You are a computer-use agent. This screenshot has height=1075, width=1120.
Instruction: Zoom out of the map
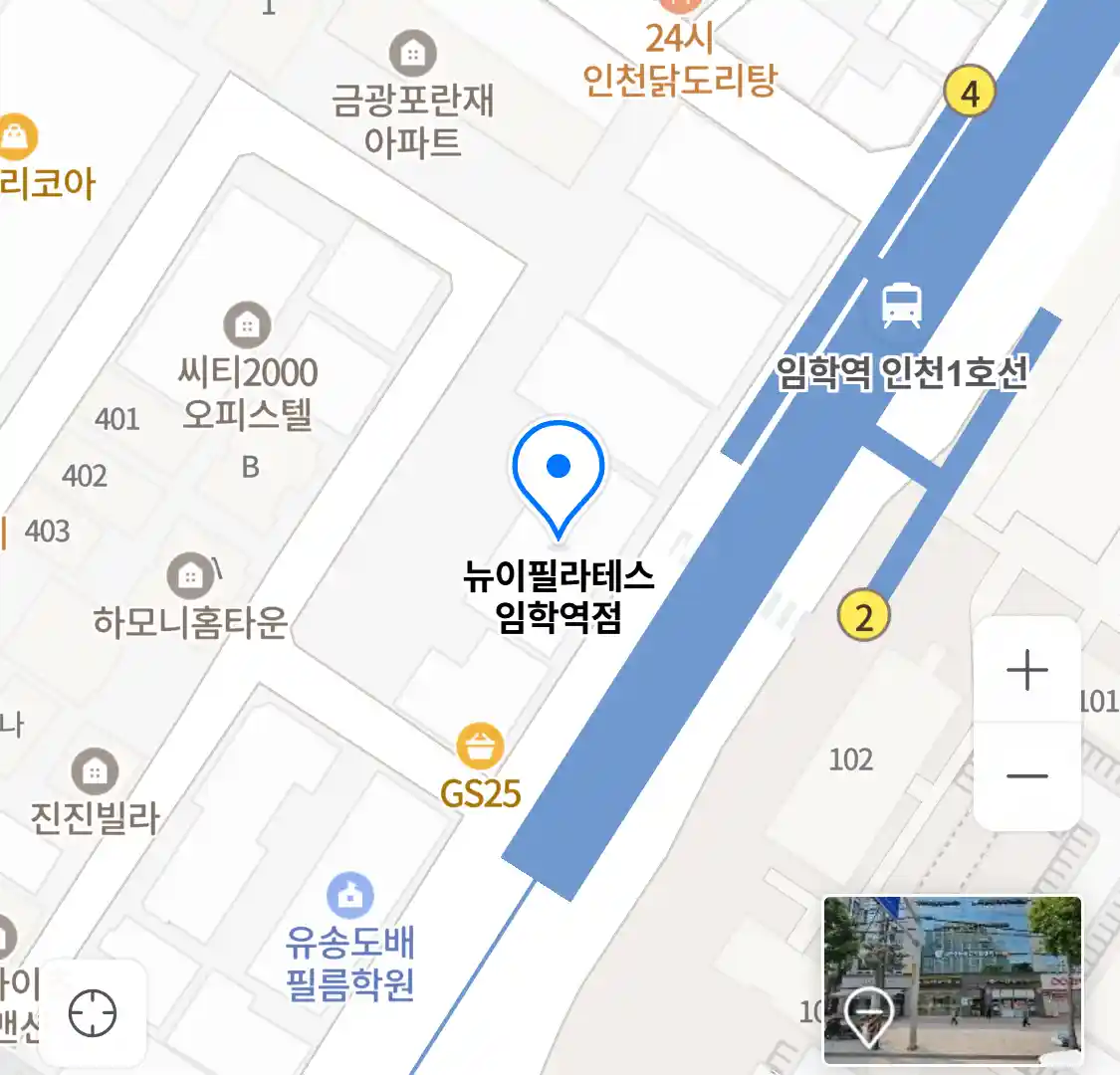[x=1026, y=775]
